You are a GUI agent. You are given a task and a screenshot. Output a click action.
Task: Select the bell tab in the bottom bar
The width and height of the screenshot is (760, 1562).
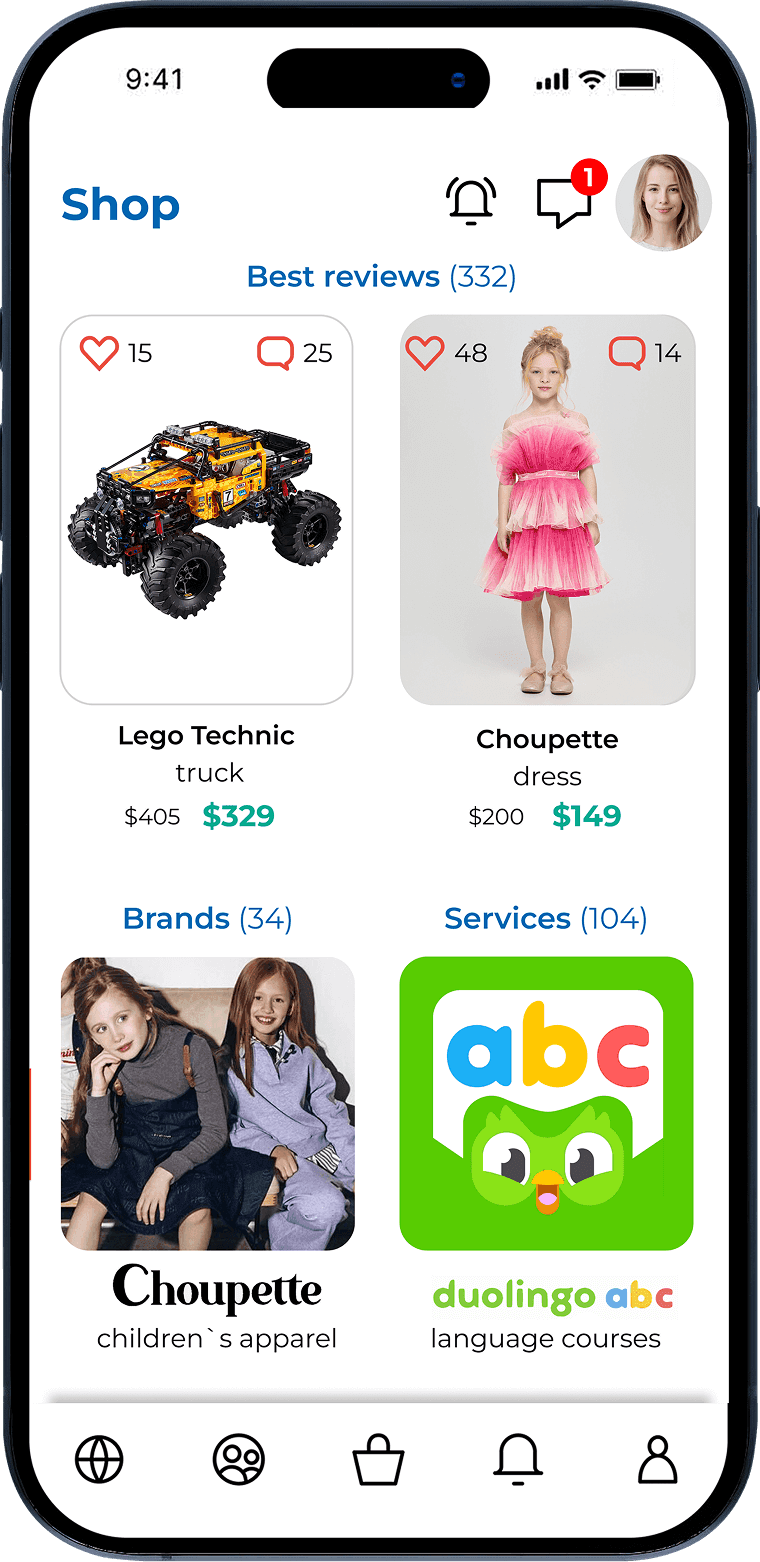point(518,1460)
